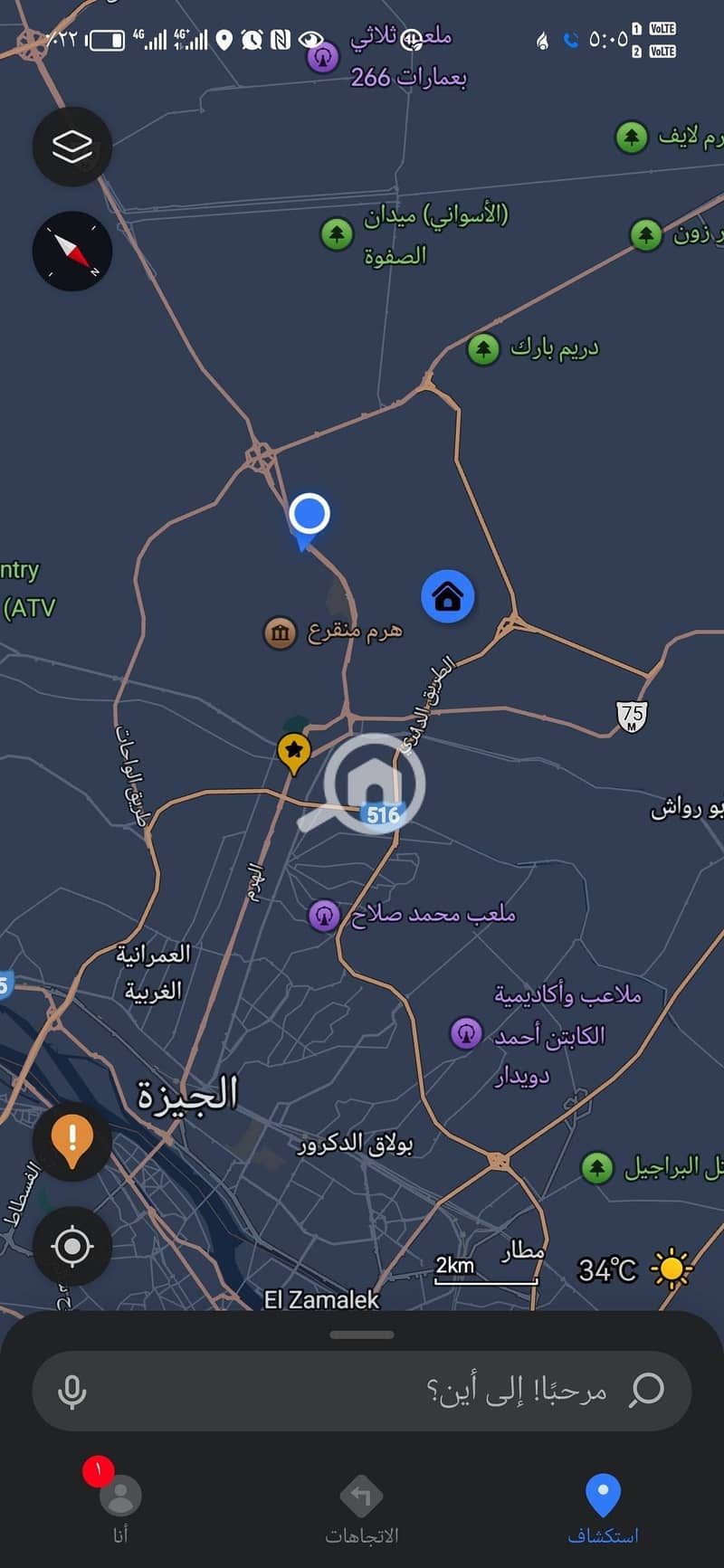
Task: Tap the compass to reset orientation
Action: click(72, 251)
